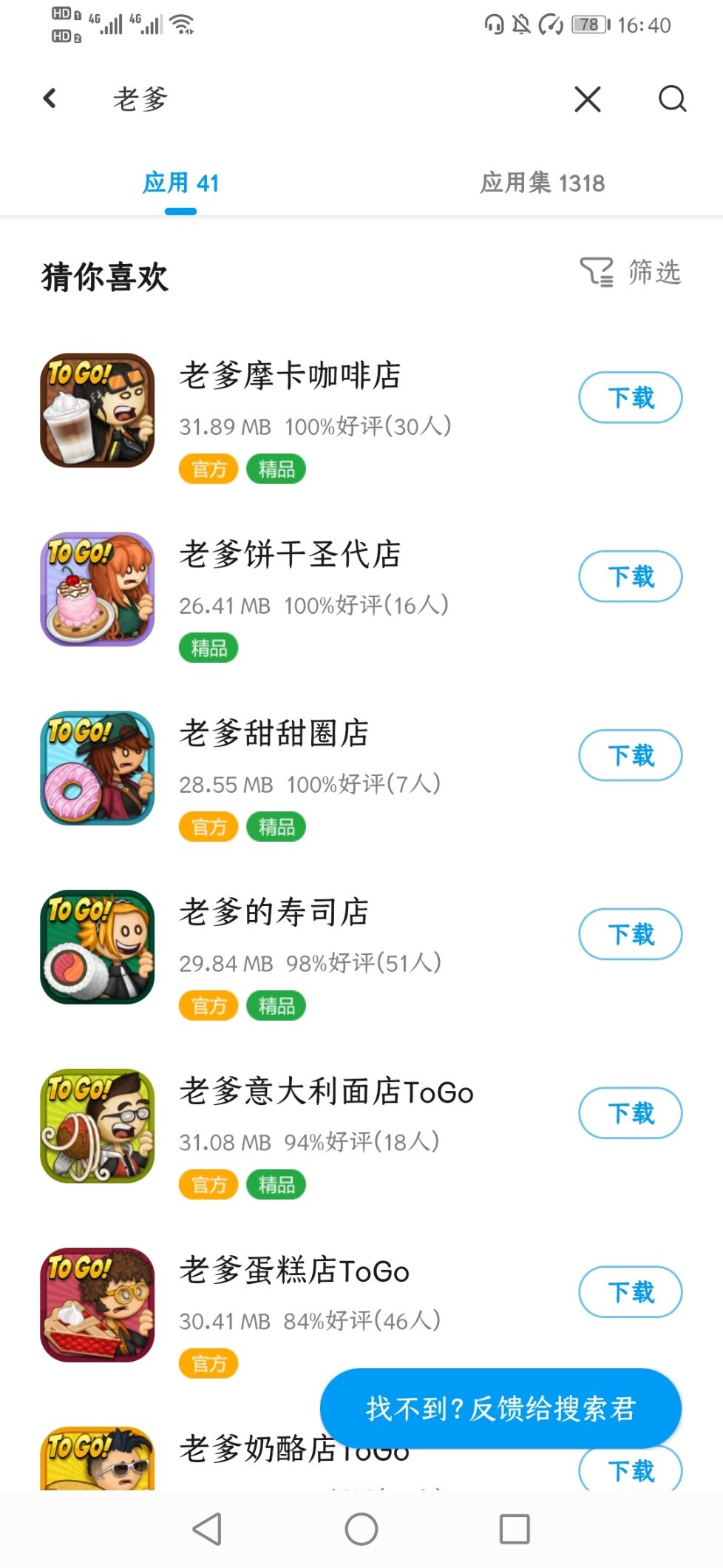
Task: View 老爹的寿司店 app page
Action: (x=274, y=913)
